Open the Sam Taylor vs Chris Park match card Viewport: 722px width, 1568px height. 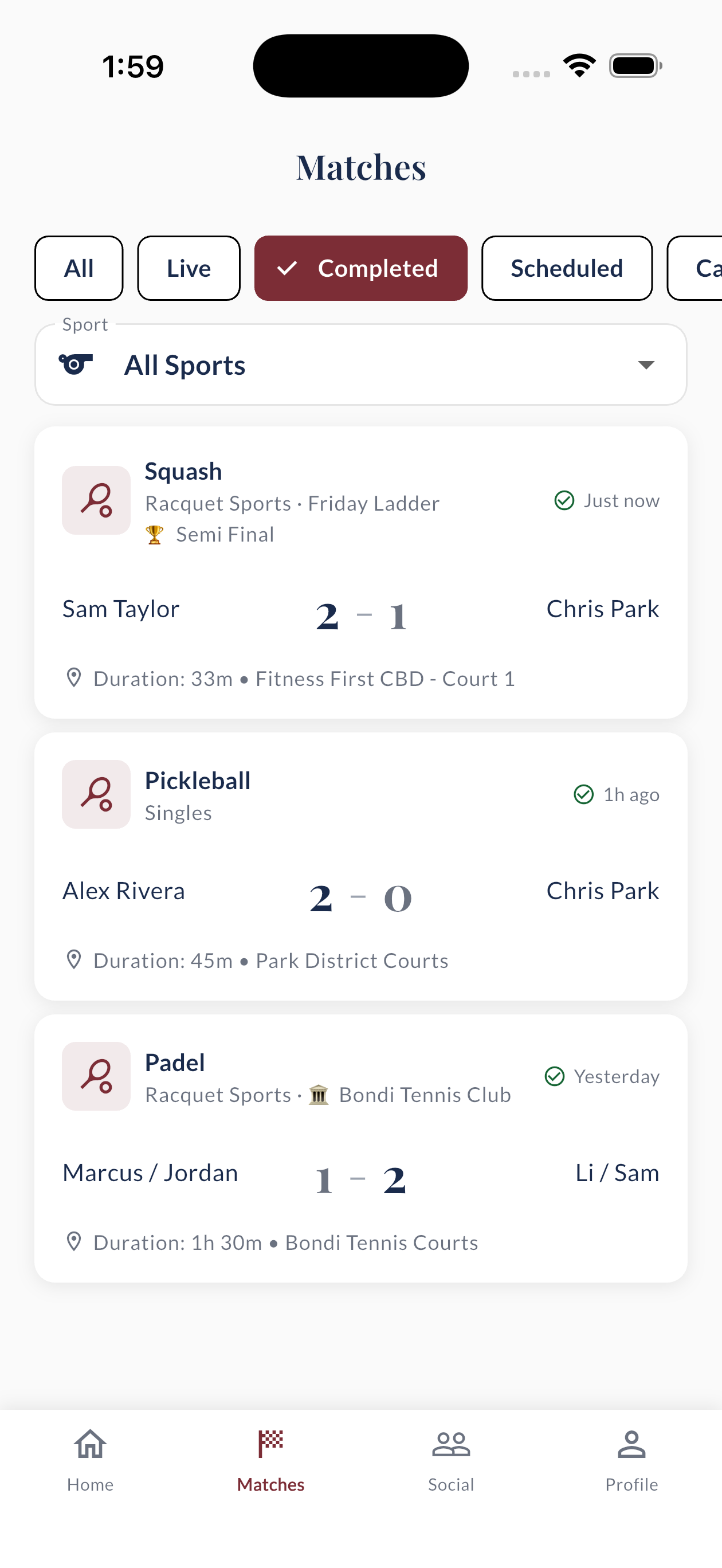click(361, 572)
